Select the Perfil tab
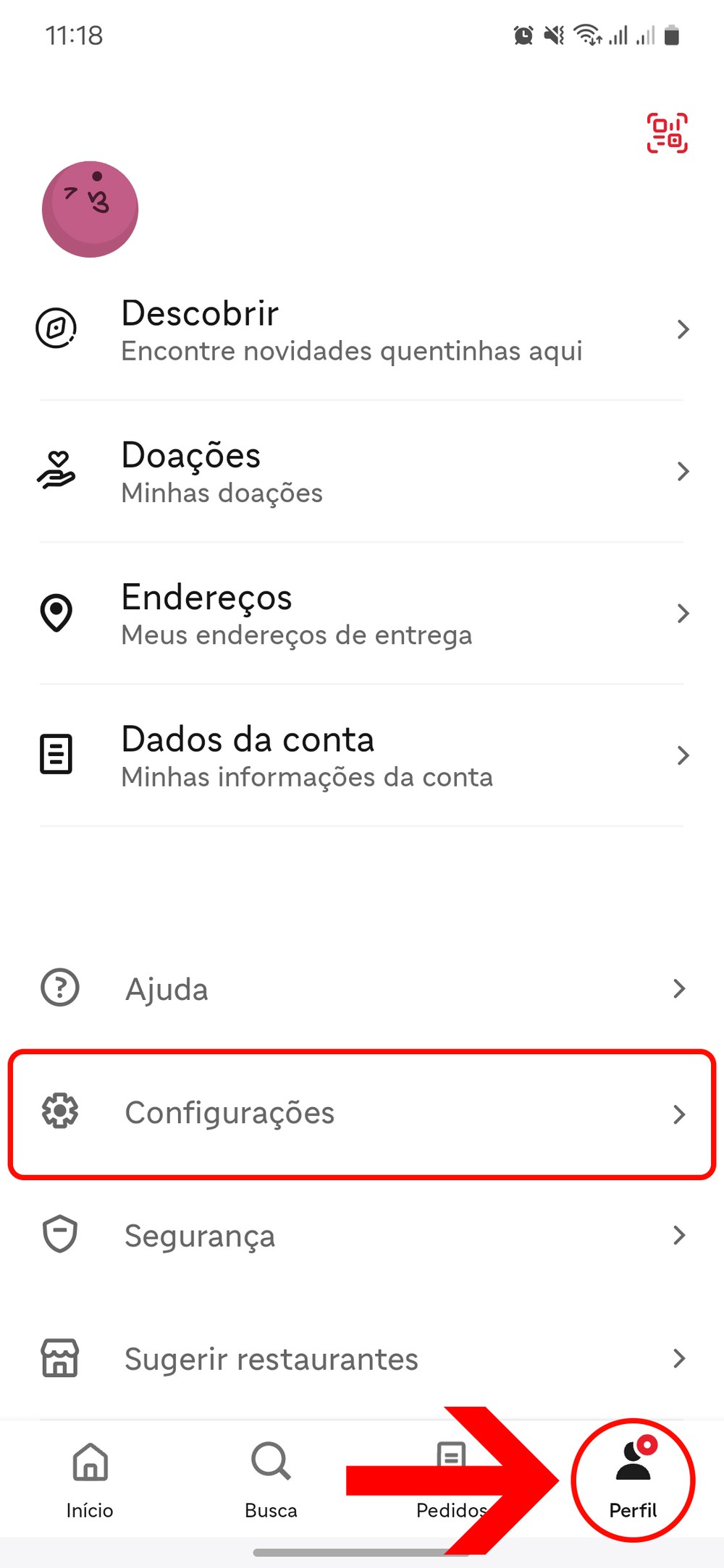 click(633, 1480)
